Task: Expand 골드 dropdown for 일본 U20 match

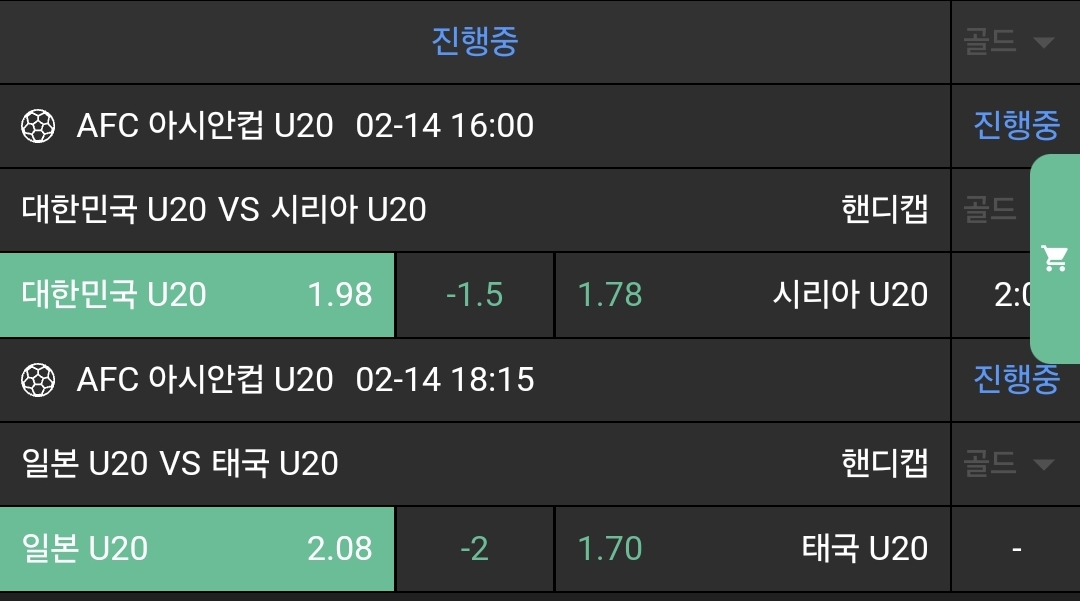Action: 1008,464
